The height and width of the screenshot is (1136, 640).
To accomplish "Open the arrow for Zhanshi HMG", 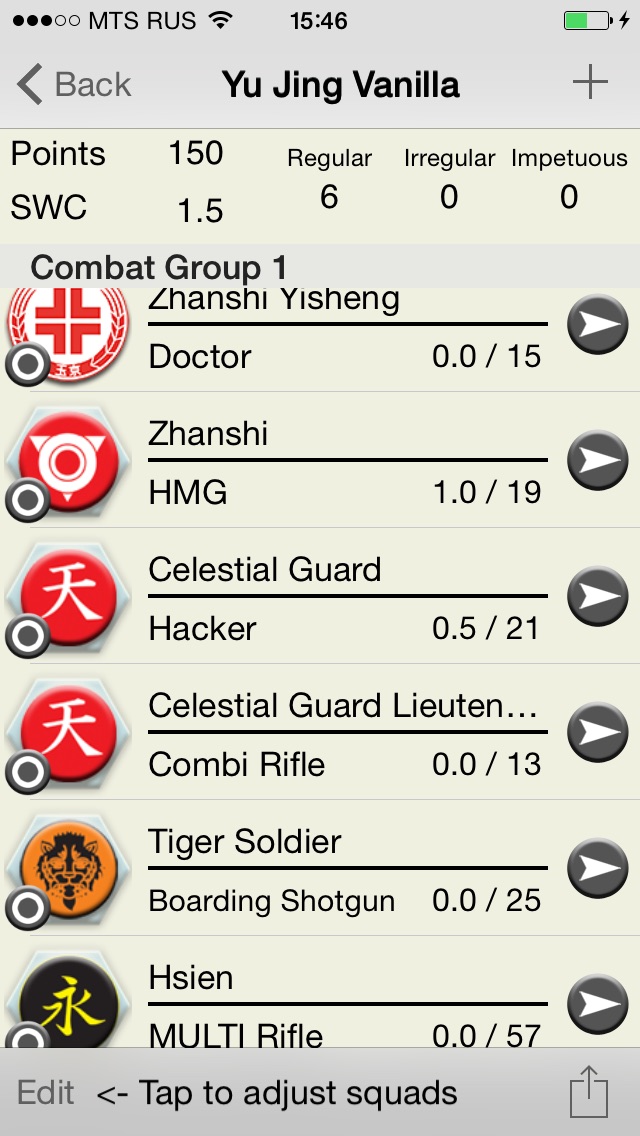I will coord(597,460).
